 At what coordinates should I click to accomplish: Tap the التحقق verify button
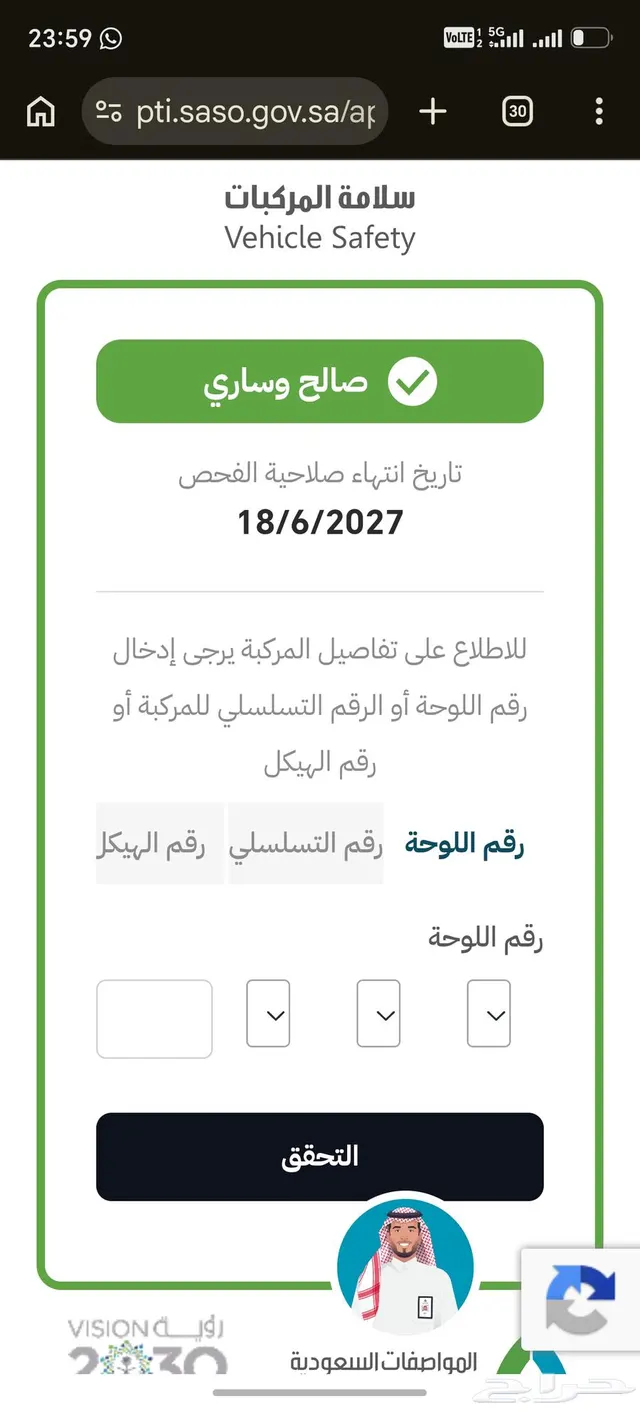point(320,1157)
